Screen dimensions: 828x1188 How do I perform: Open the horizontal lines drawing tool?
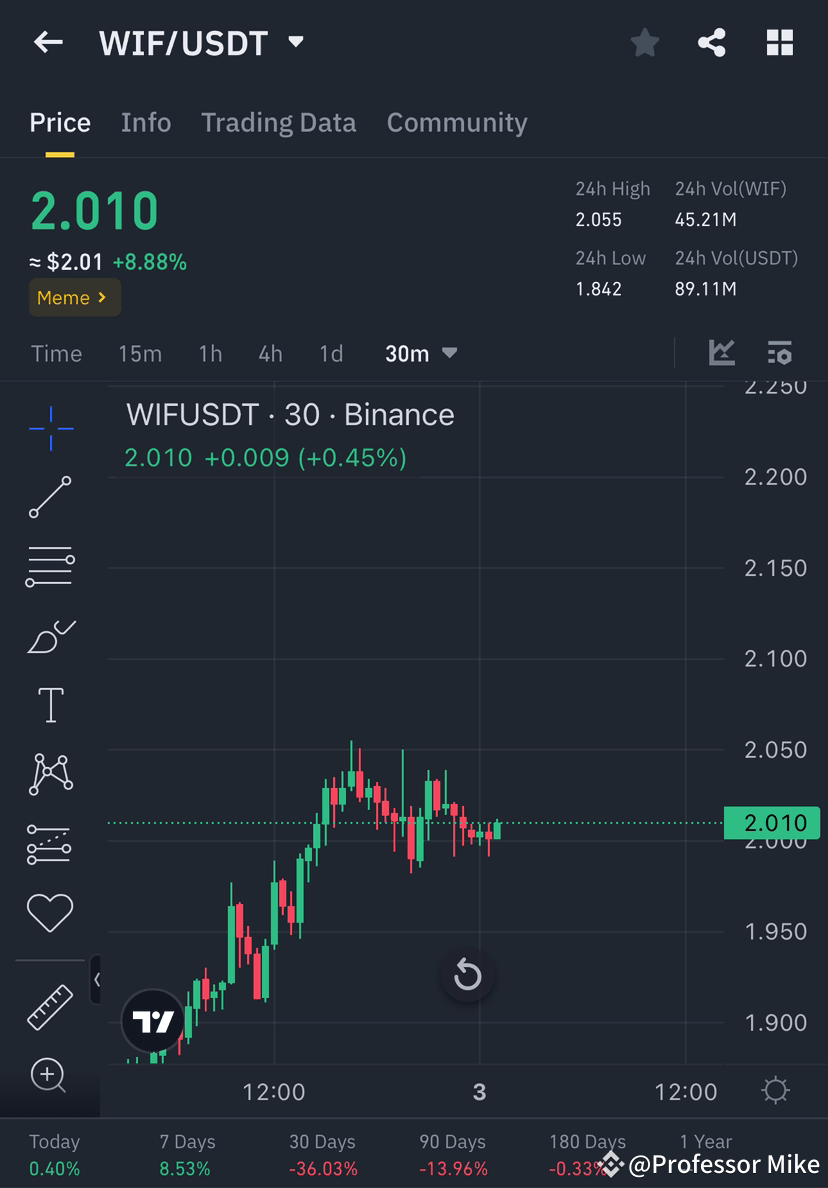click(49, 566)
